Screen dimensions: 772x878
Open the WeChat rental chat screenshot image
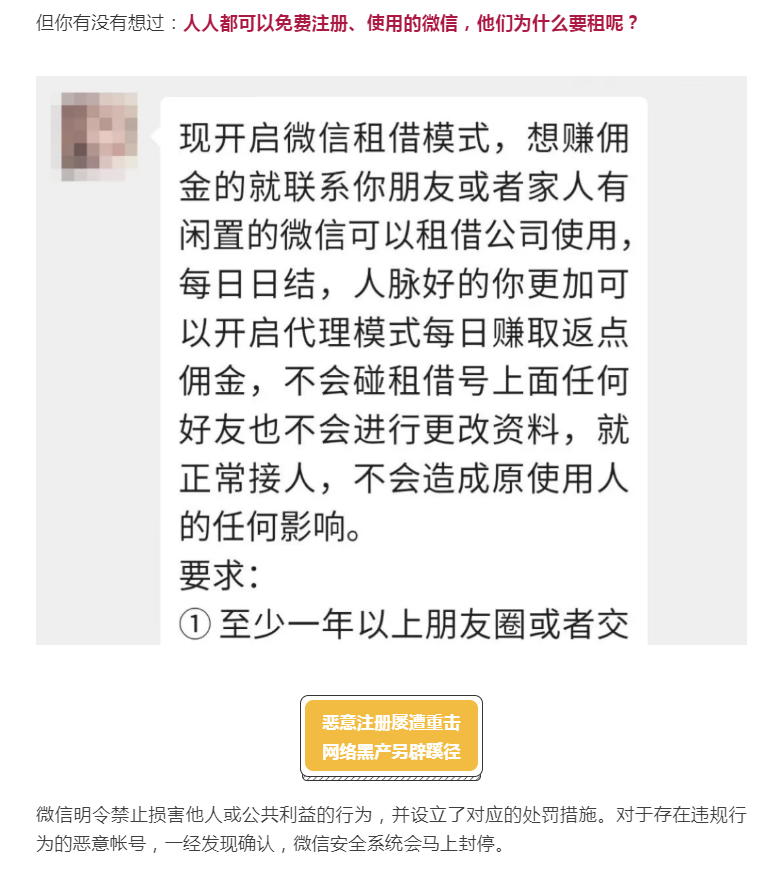pyautogui.click(x=391, y=360)
